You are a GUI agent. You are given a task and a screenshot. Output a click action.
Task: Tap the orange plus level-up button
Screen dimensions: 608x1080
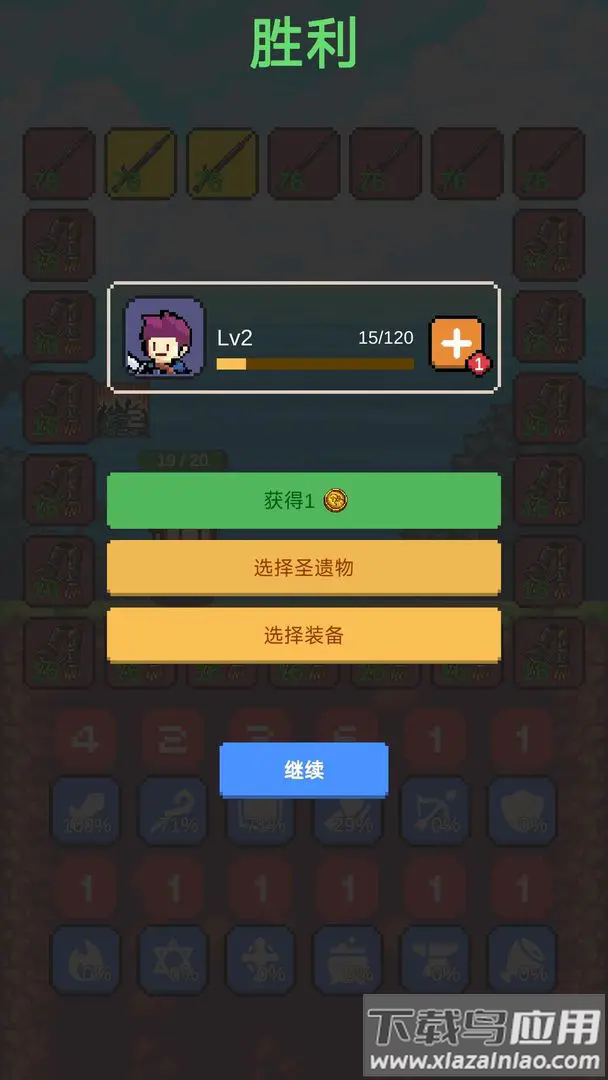tap(457, 344)
